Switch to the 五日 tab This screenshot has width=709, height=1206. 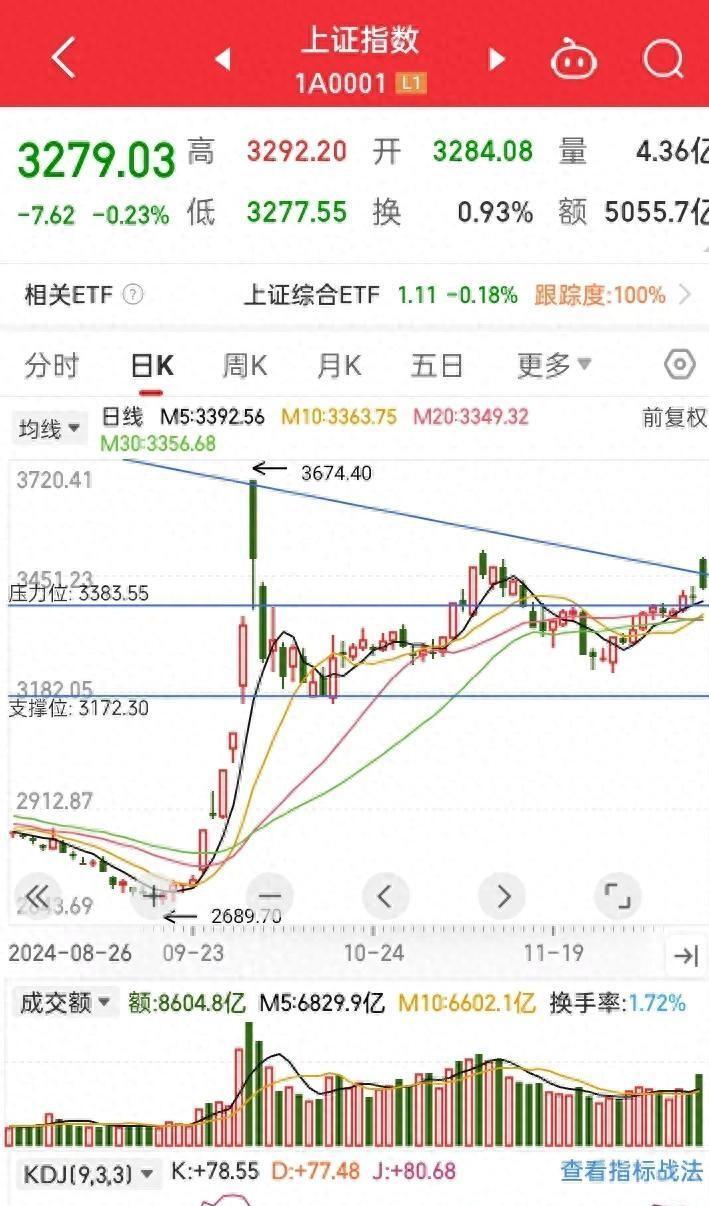[x=437, y=366]
